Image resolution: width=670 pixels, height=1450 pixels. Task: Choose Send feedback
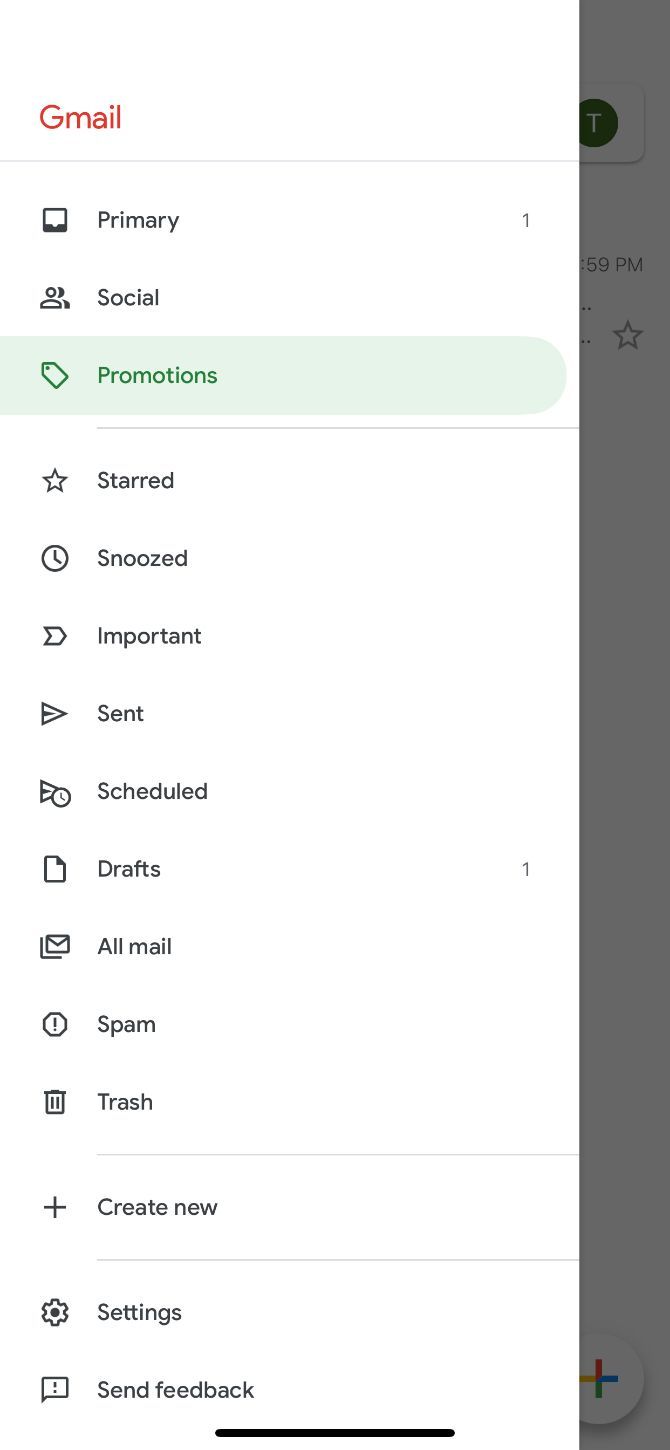[289, 1390]
